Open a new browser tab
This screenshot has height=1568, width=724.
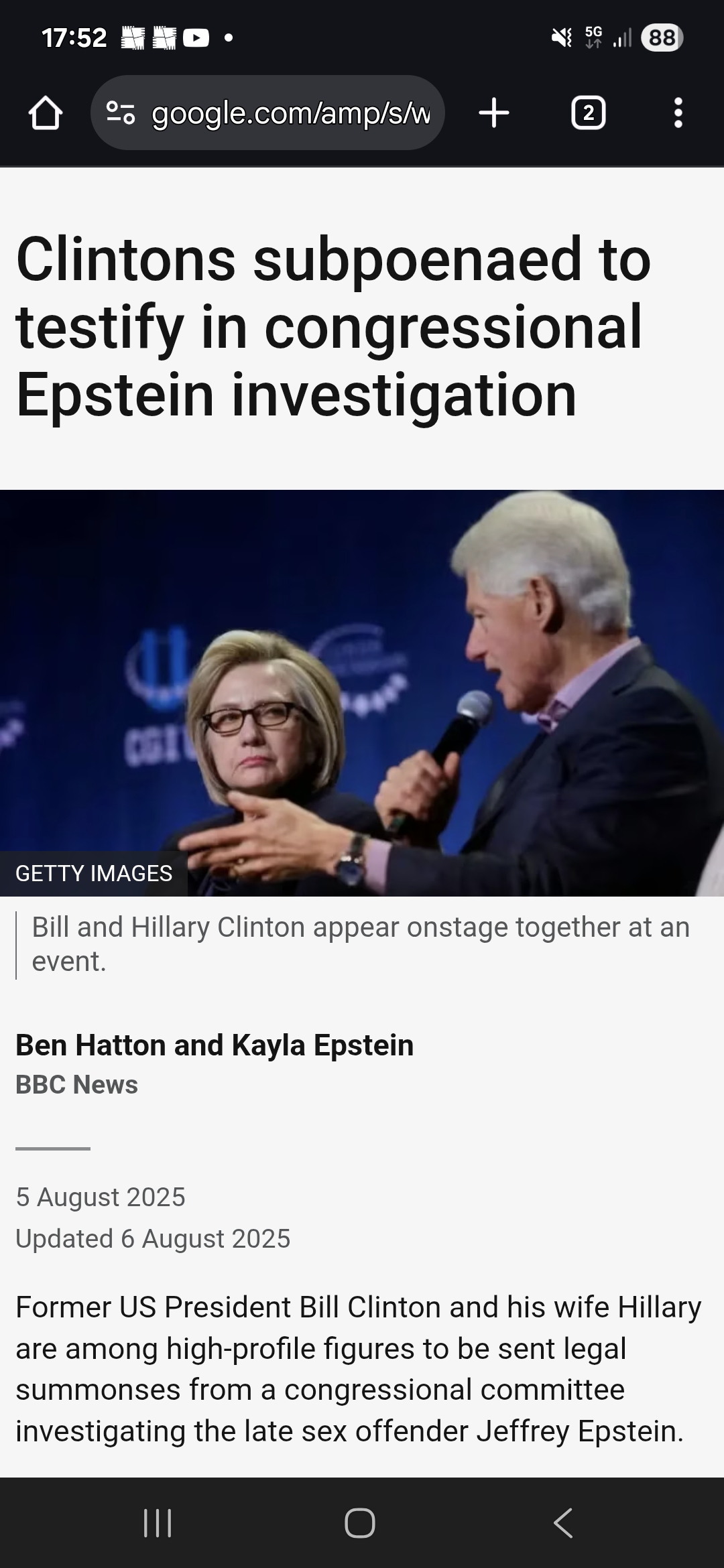494,113
